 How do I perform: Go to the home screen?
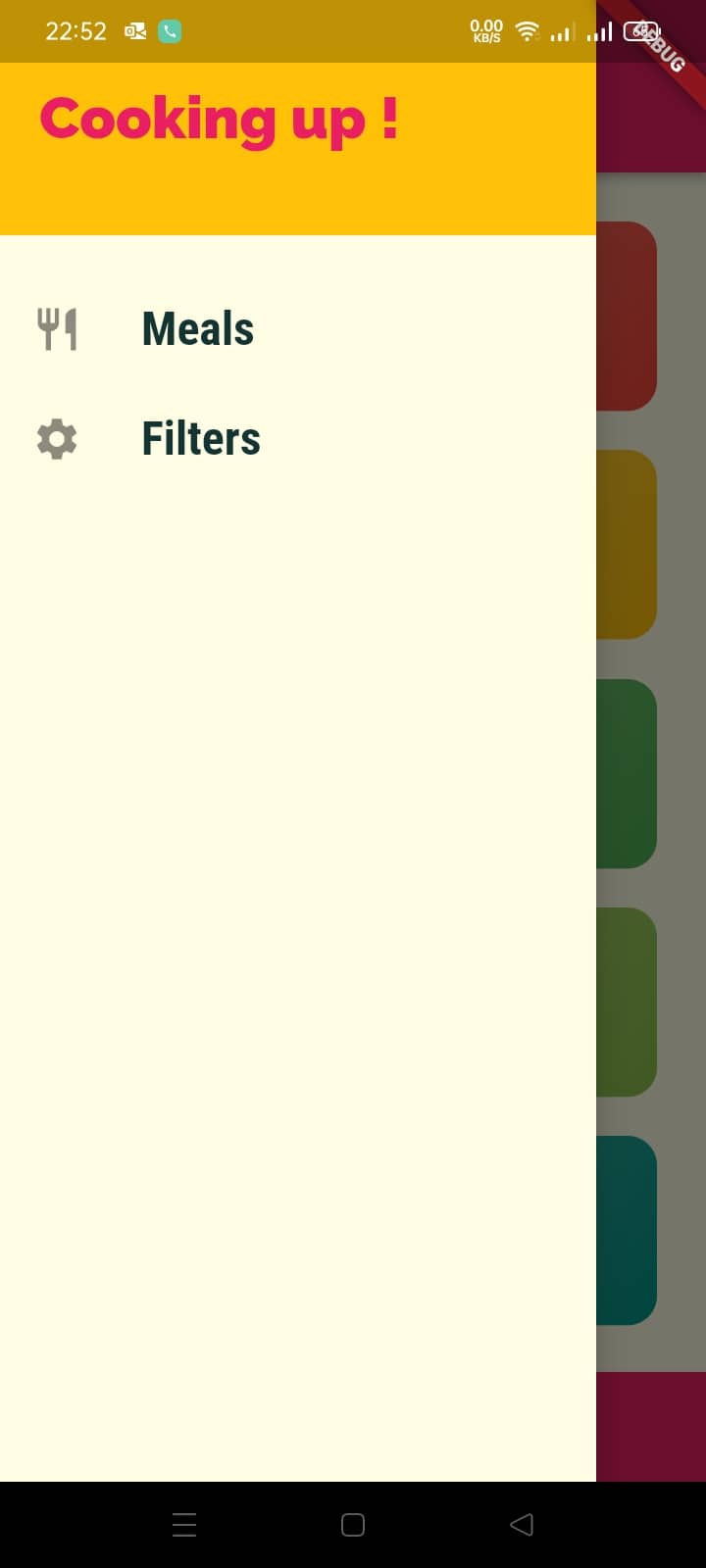(x=353, y=1524)
